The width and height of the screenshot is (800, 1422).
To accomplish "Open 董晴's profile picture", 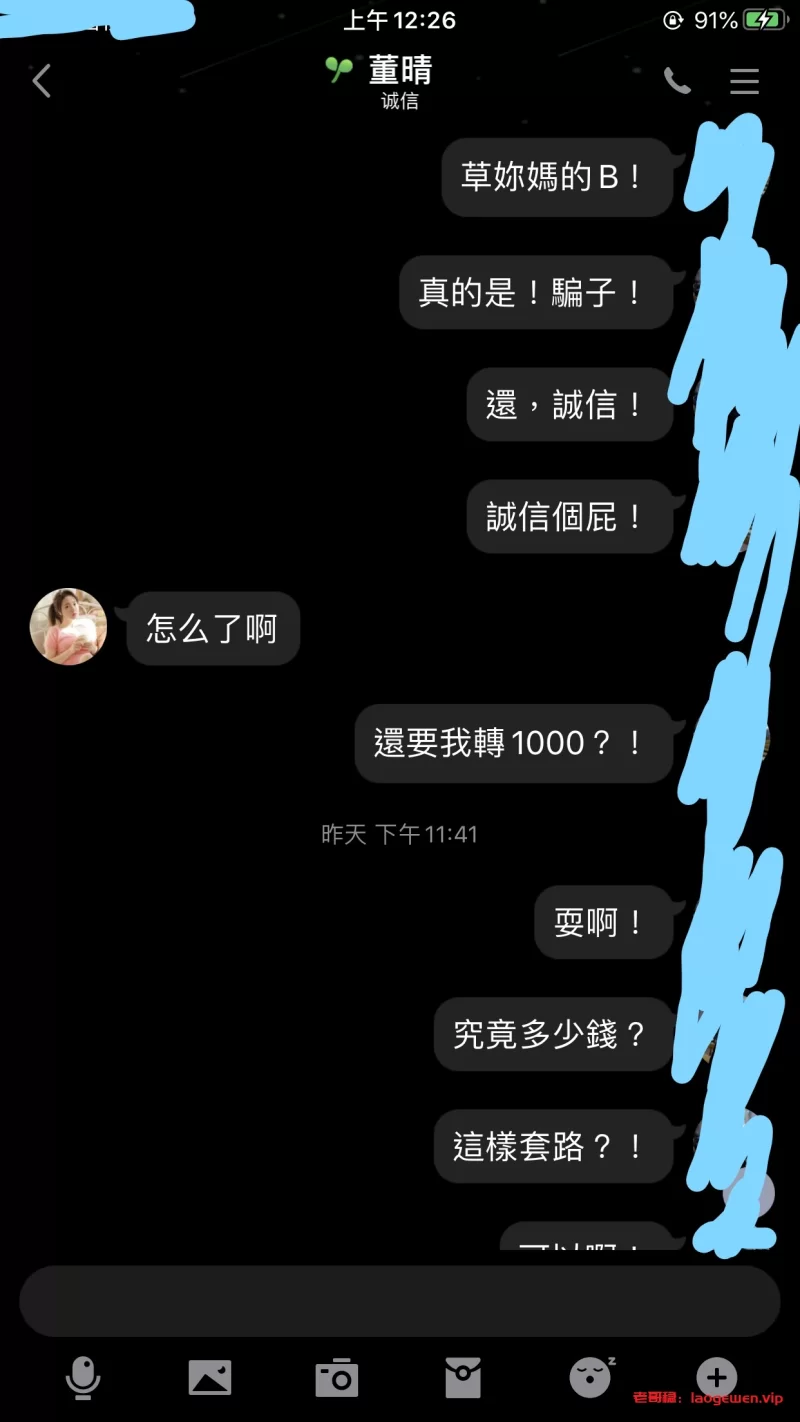I will coord(69,627).
